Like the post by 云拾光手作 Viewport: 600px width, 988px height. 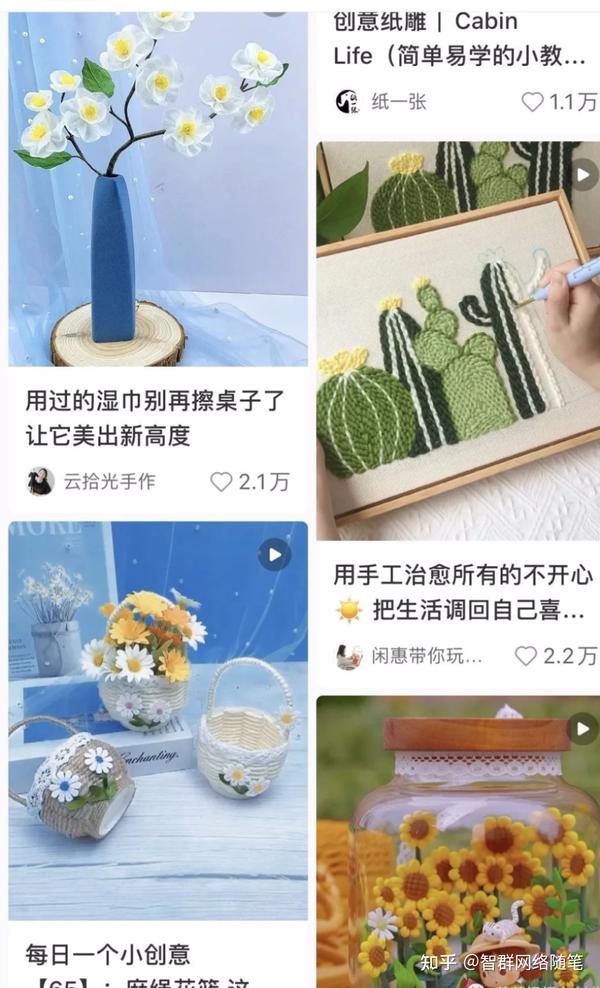pos(222,482)
